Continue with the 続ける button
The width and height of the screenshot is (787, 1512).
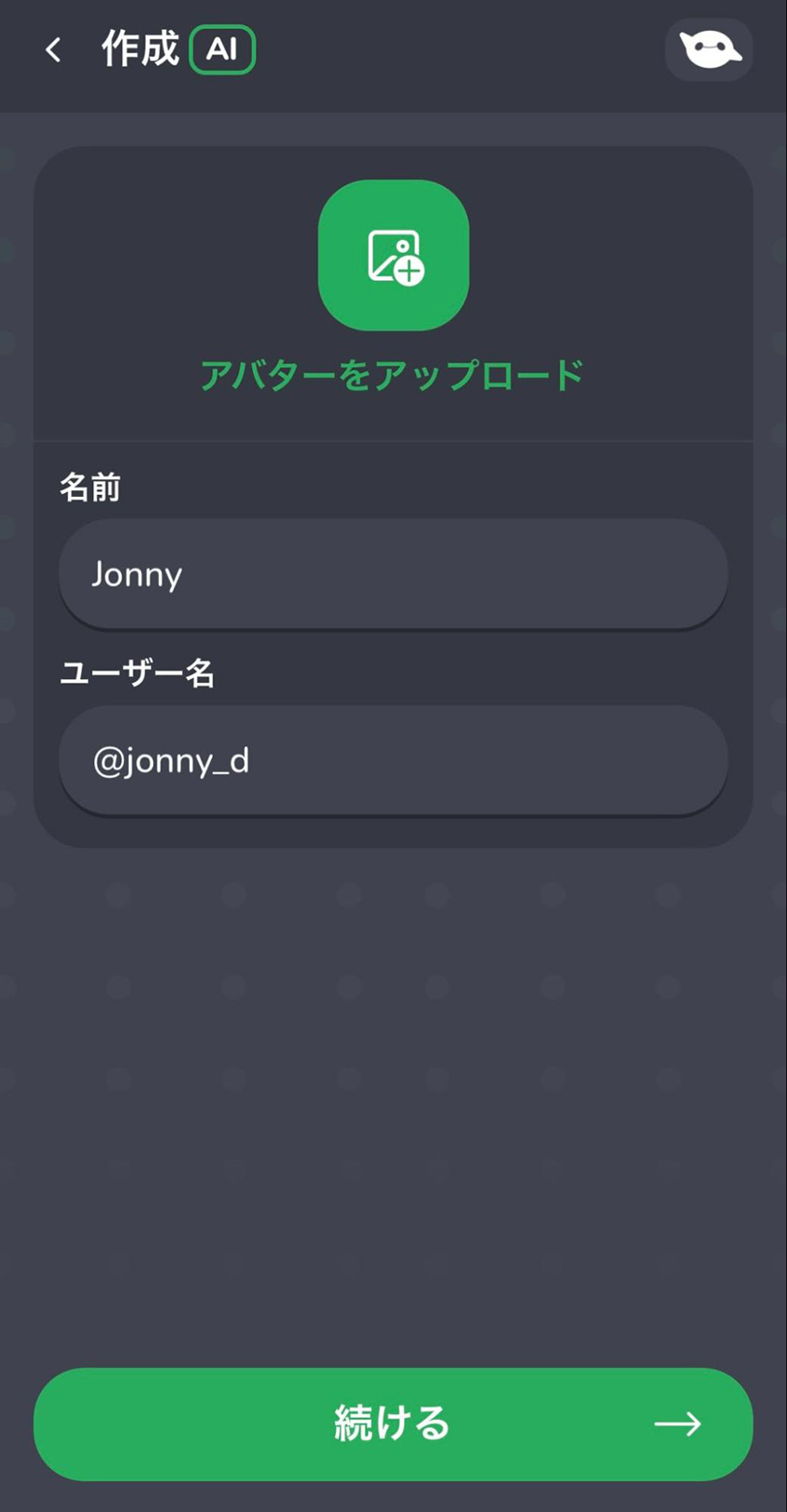(393, 1423)
